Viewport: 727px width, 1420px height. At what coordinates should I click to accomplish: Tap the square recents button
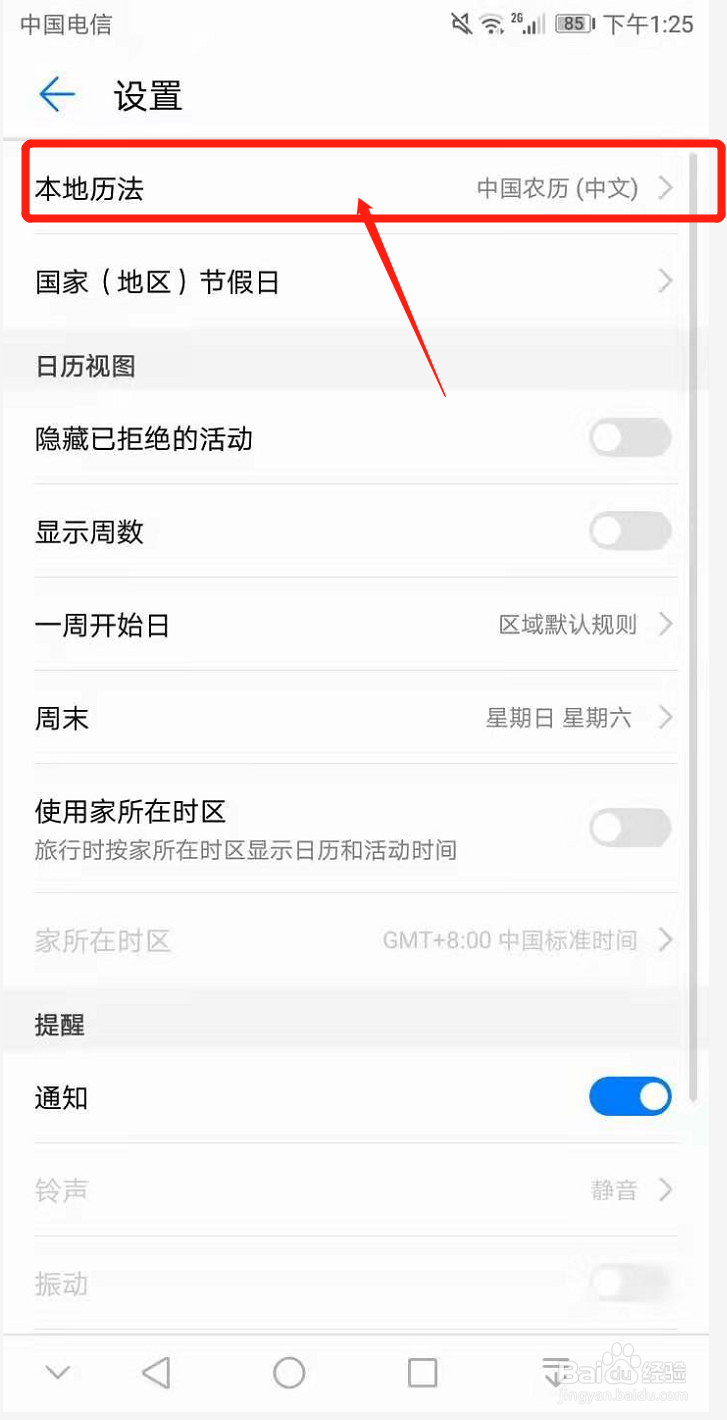pyautogui.click(x=422, y=1373)
